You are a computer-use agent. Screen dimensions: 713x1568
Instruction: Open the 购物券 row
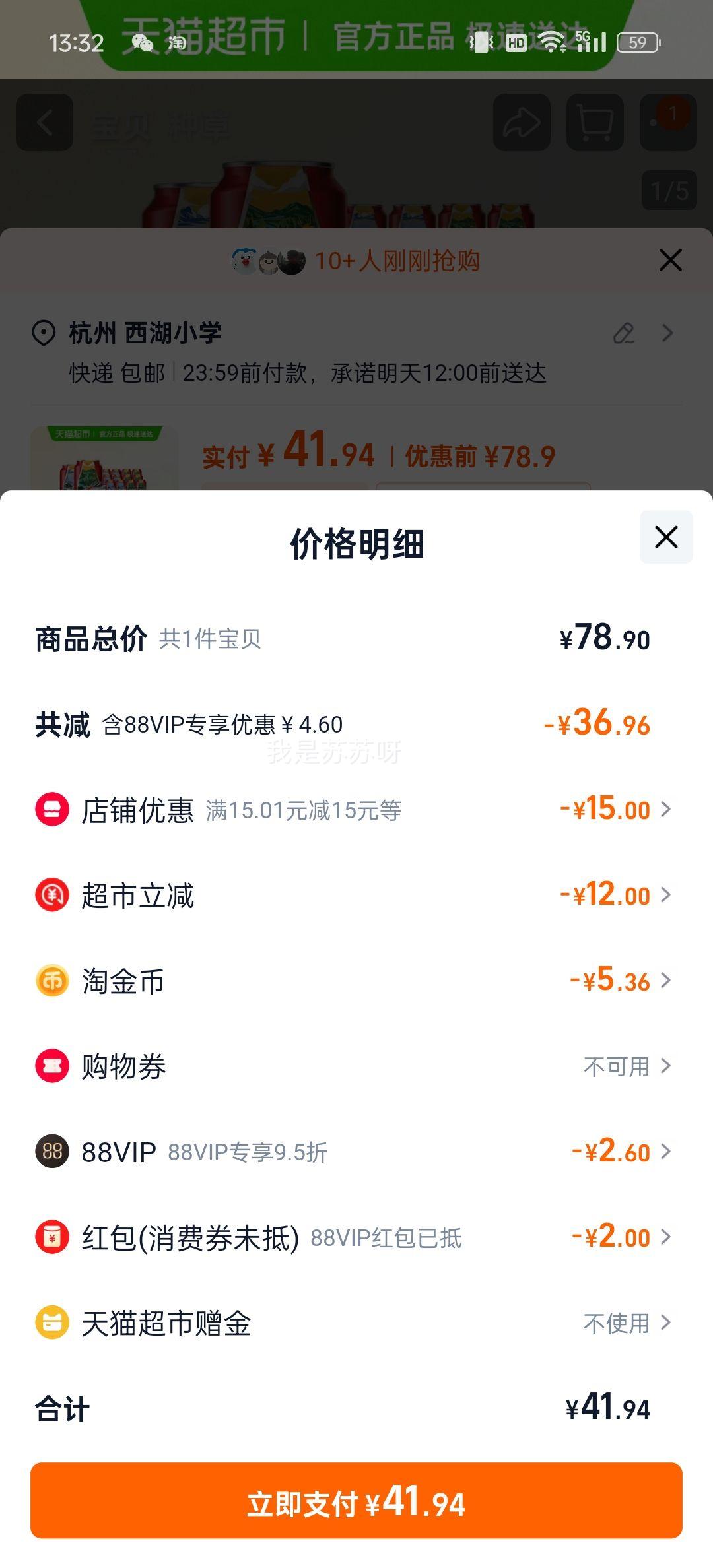[356, 1066]
